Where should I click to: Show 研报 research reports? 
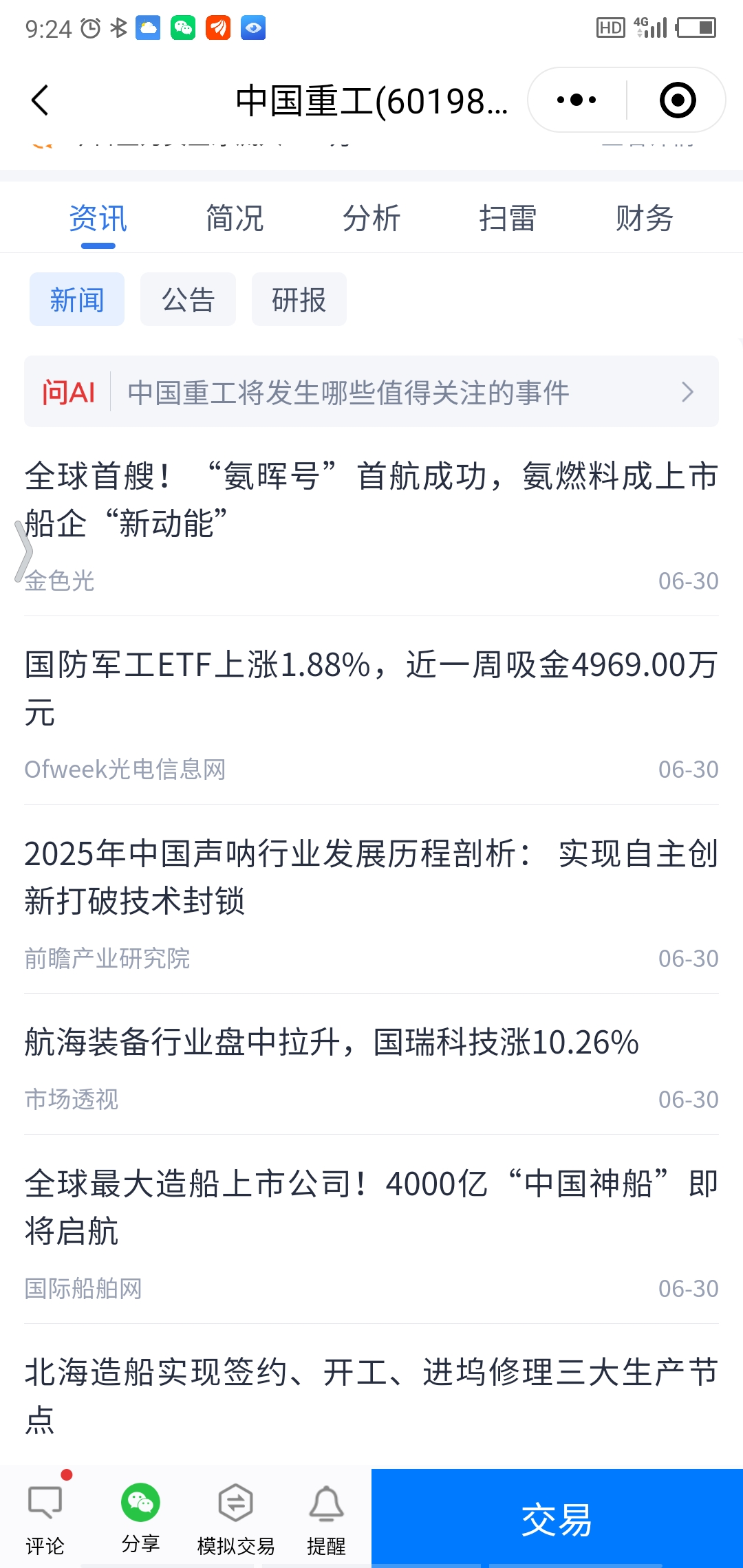coord(299,299)
